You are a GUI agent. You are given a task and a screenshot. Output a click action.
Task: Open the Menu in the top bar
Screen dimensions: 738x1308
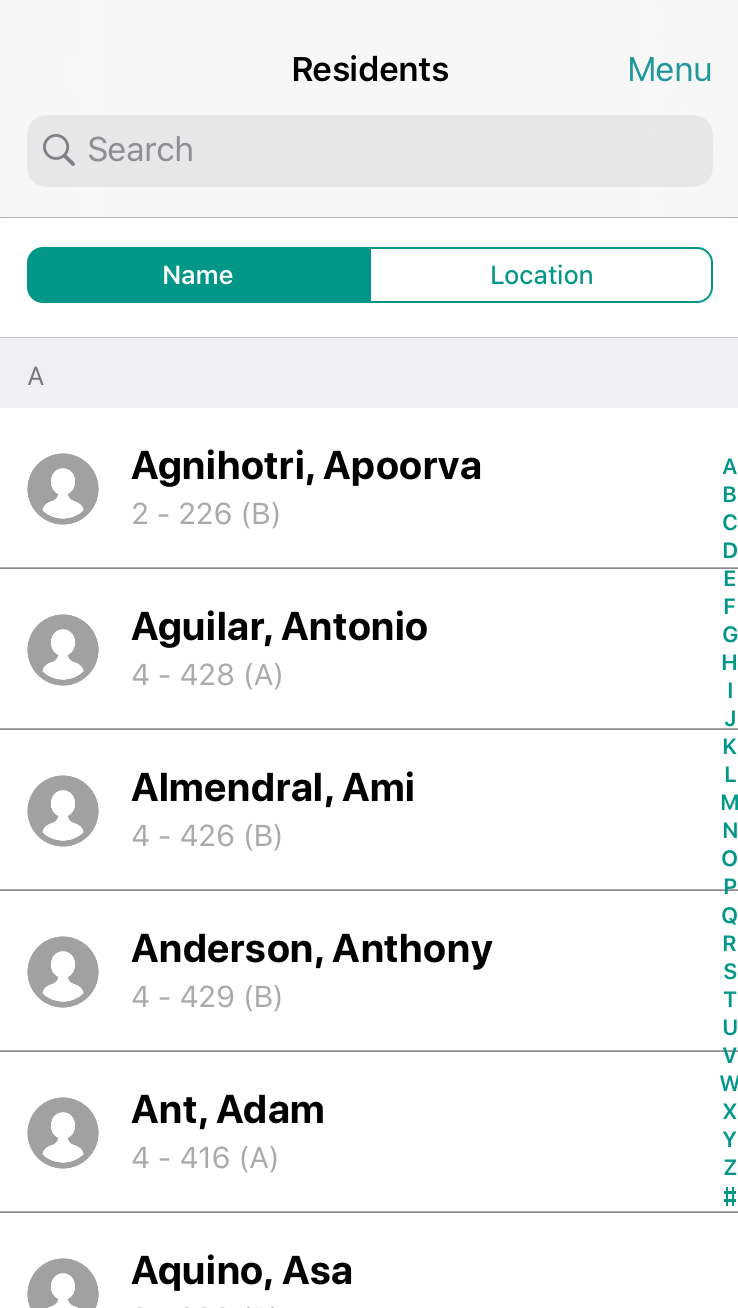(x=669, y=70)
